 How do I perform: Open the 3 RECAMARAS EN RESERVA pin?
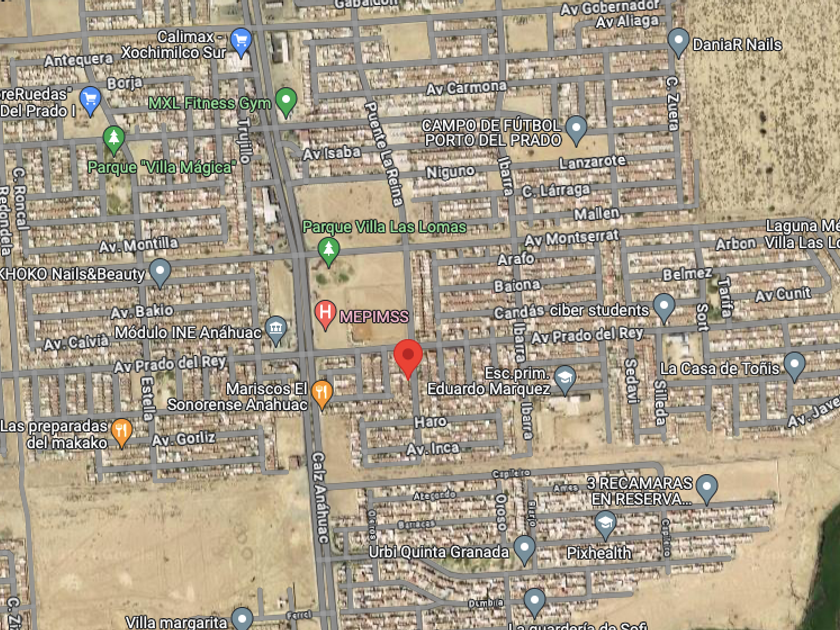click(707, 489)
